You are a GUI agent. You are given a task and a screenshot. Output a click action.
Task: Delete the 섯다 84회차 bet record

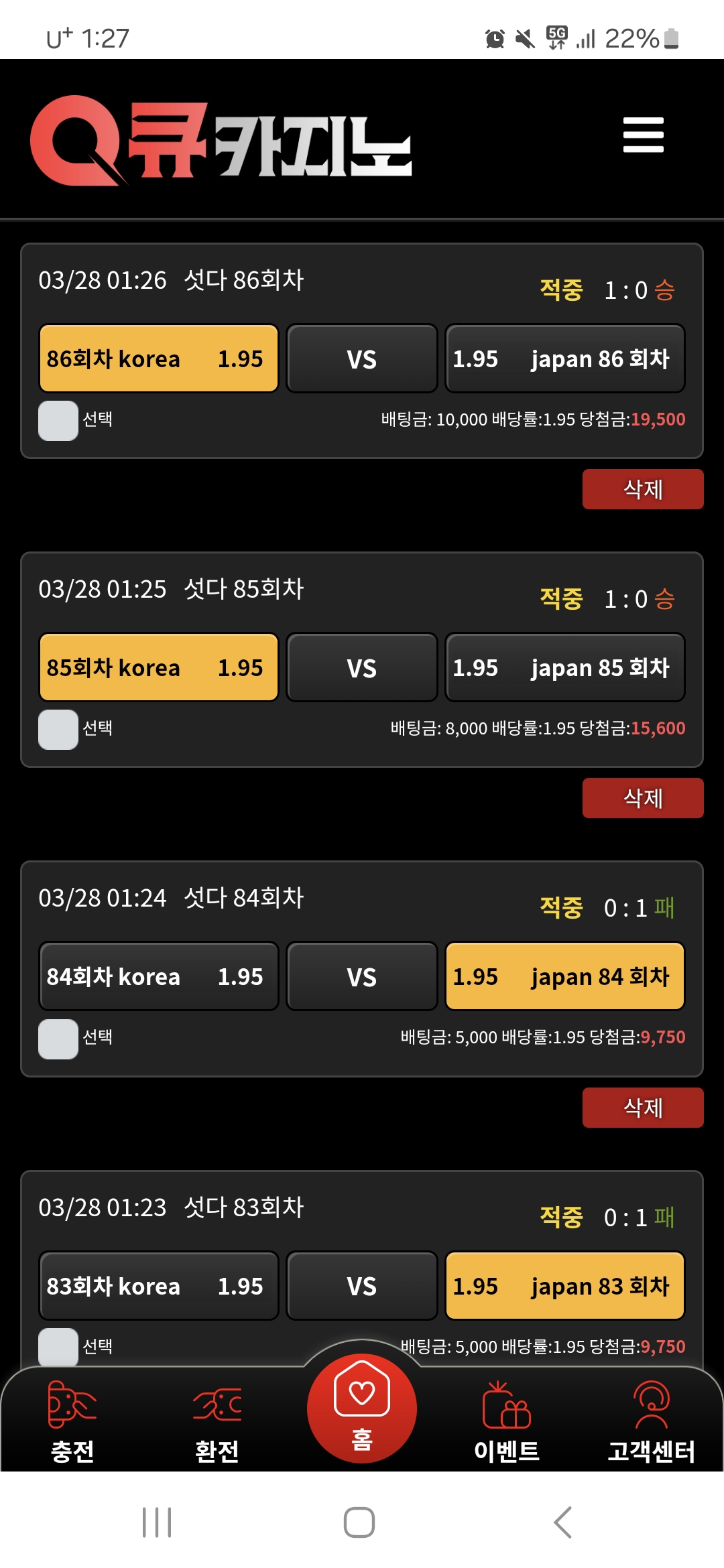642,1108
